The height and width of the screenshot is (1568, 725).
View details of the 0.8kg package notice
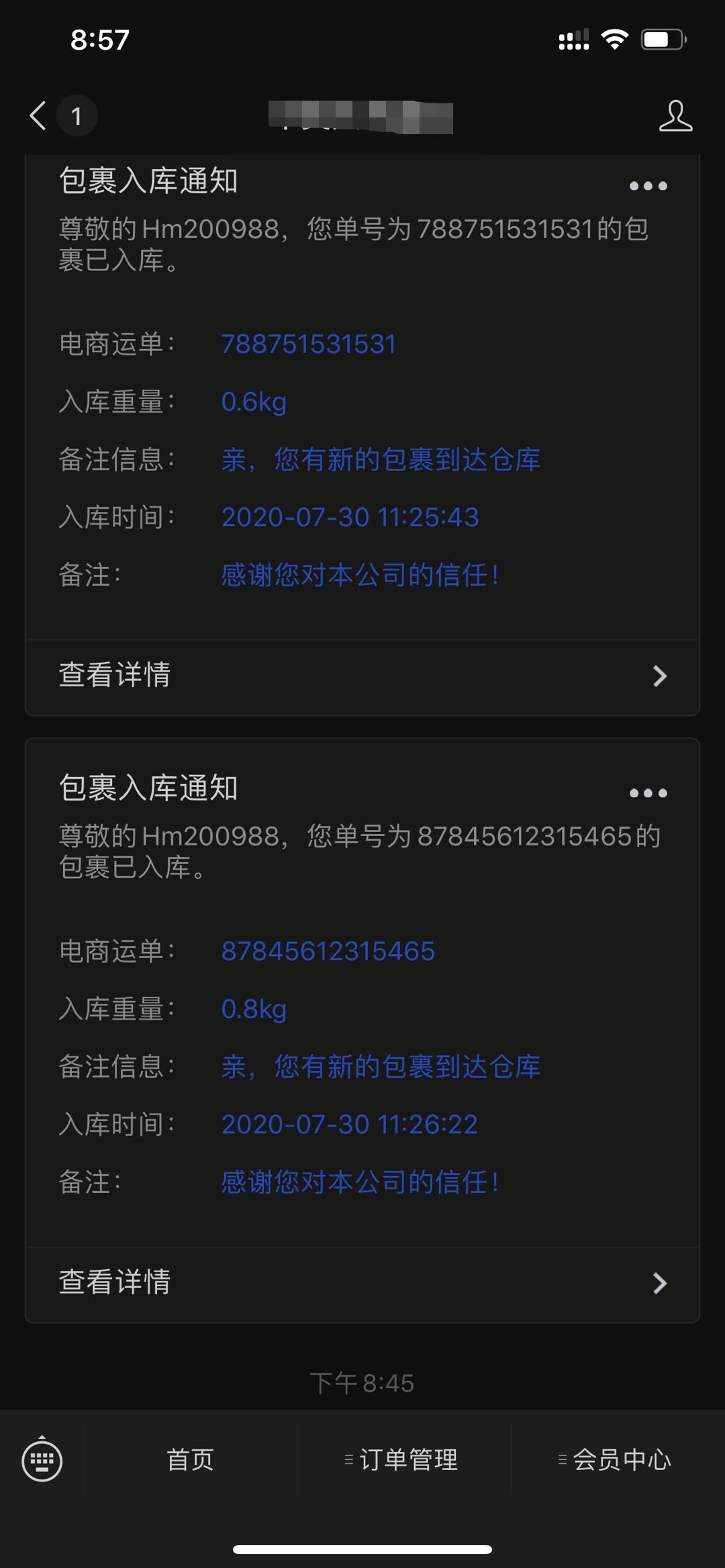(362, 1284)
